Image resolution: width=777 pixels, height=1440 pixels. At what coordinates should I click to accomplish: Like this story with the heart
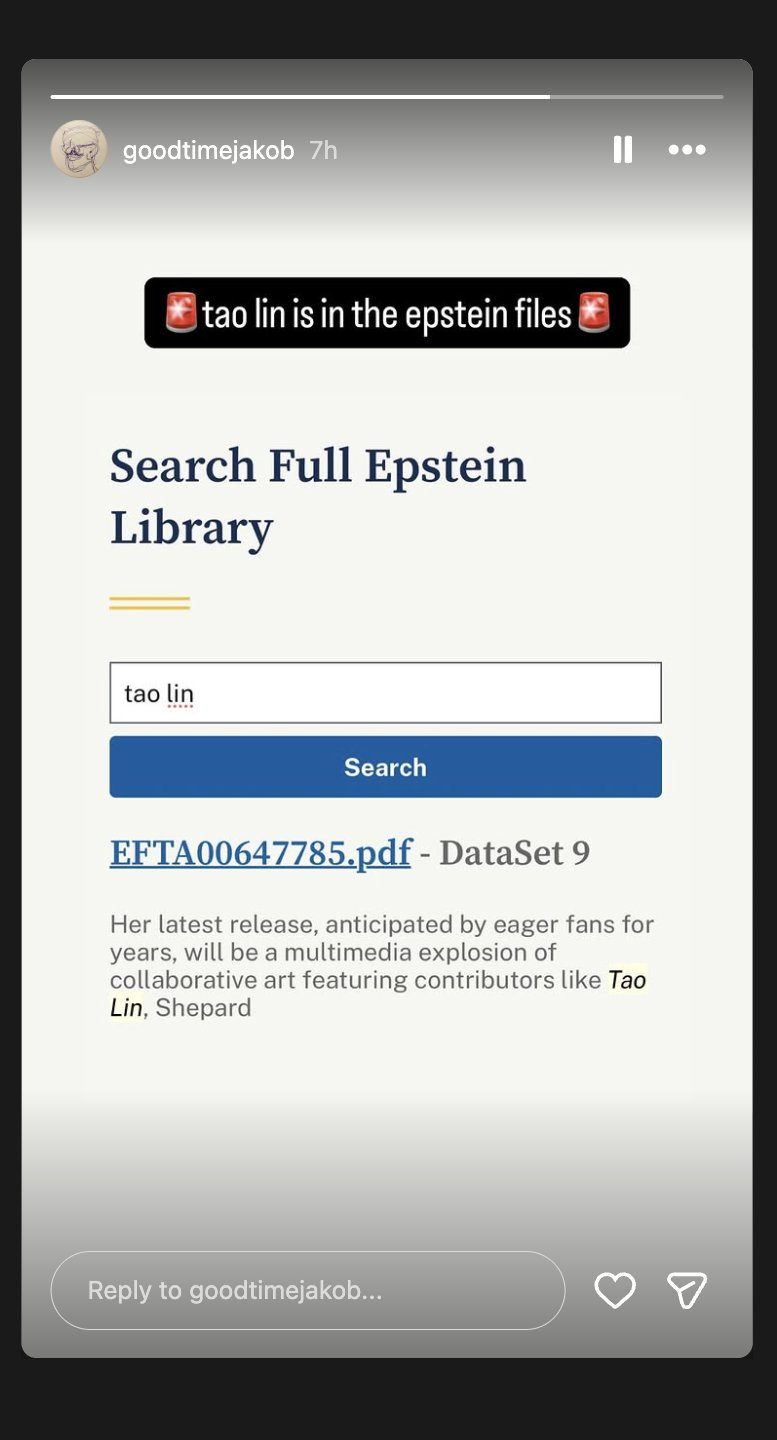615,1290
